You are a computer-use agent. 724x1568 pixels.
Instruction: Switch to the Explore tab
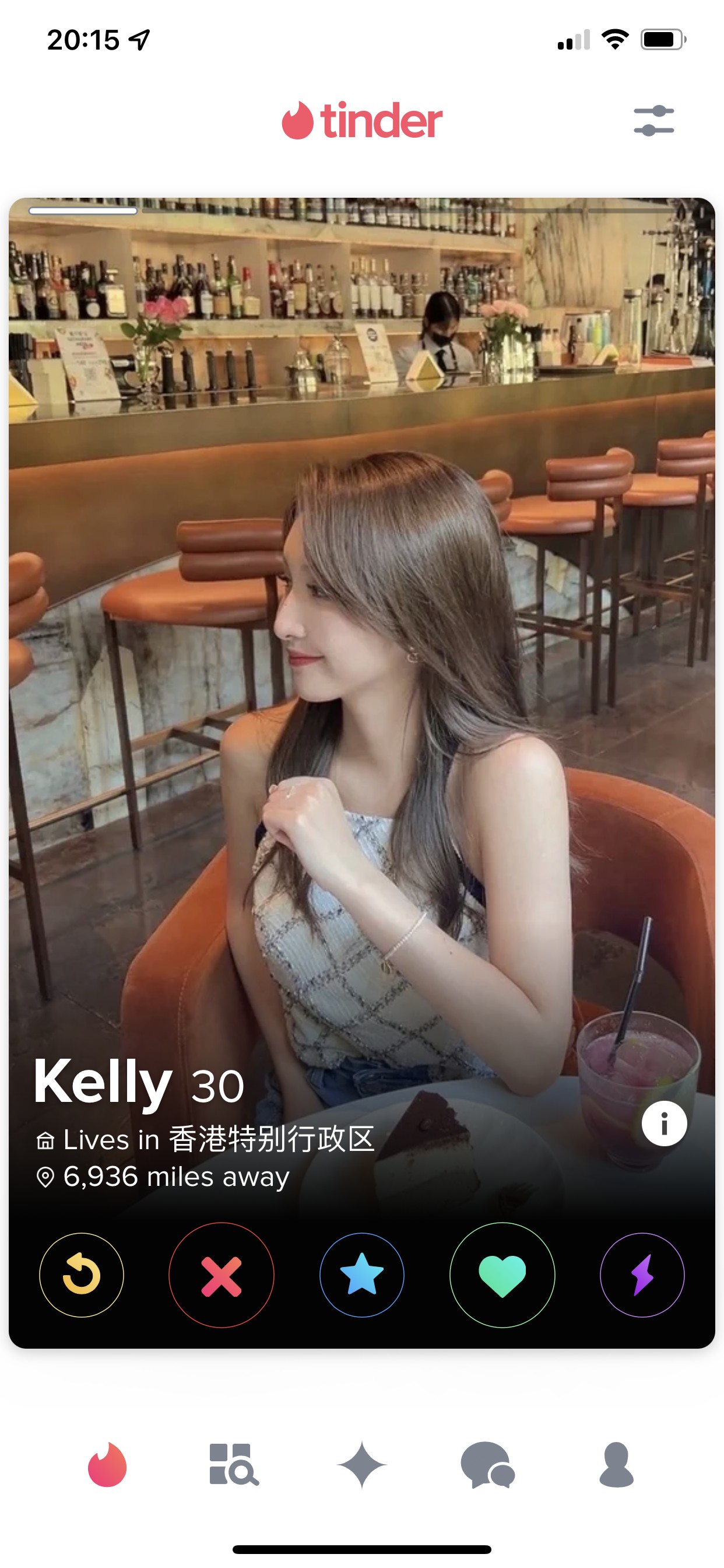(x=233, y=1465)
